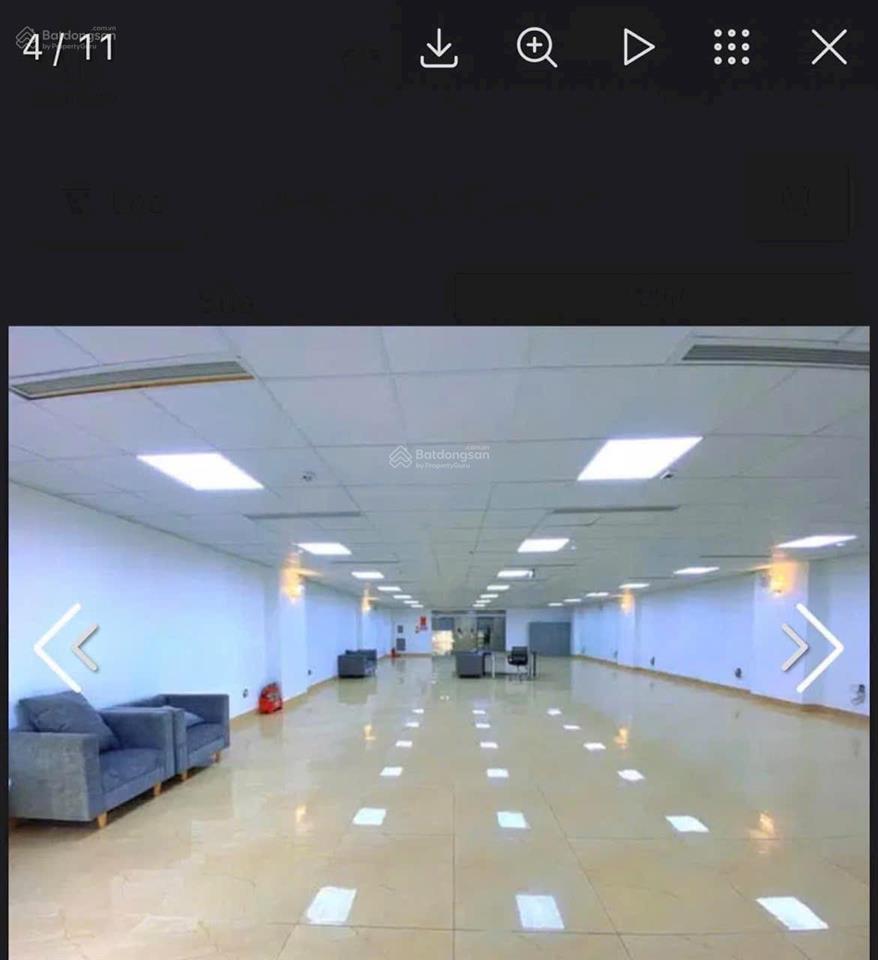878x960 pixels.
Task: Close the photo gallery viewer
Action: coord(828,47)
